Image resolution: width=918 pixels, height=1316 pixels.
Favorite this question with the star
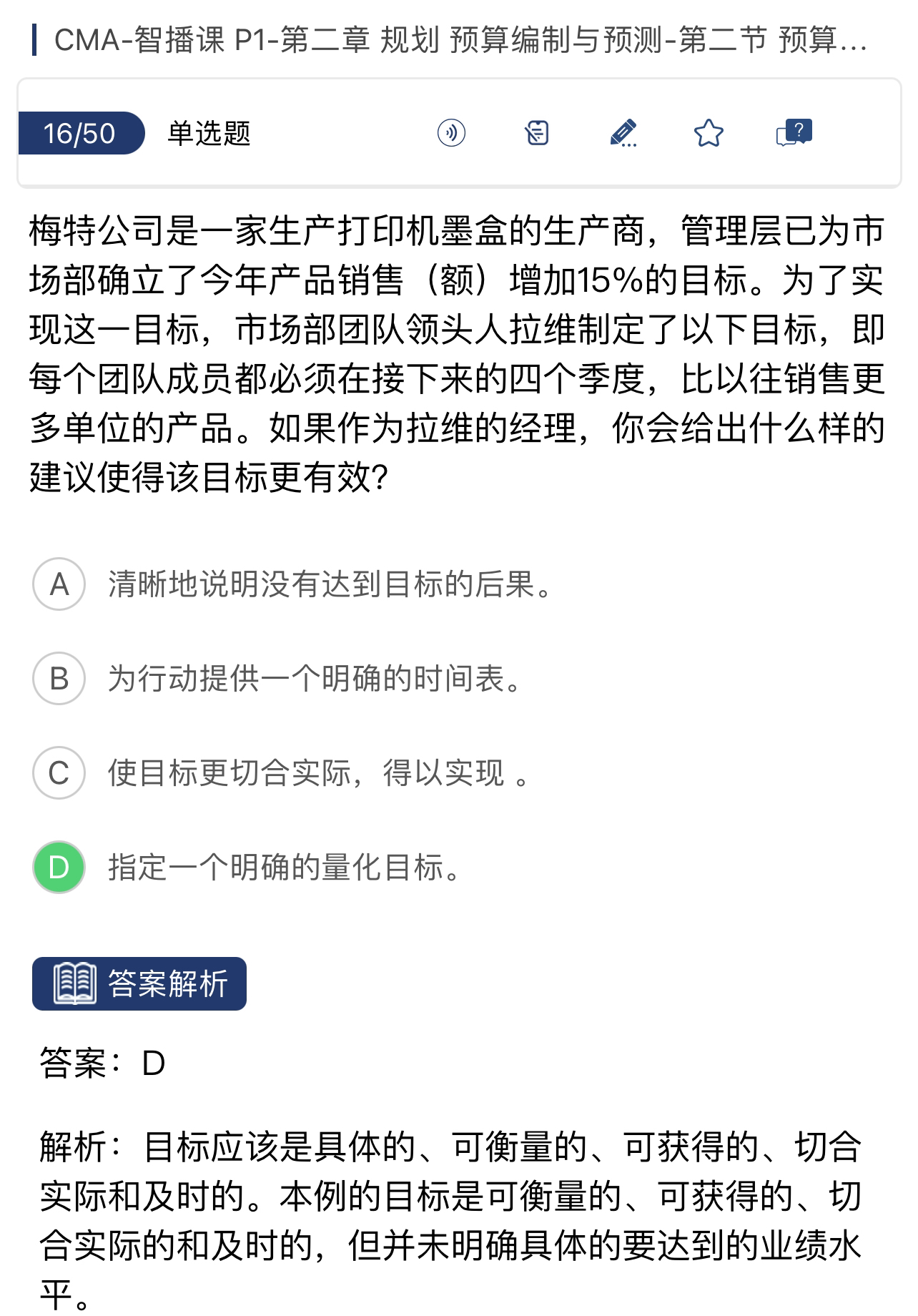[x=709, y=133]
